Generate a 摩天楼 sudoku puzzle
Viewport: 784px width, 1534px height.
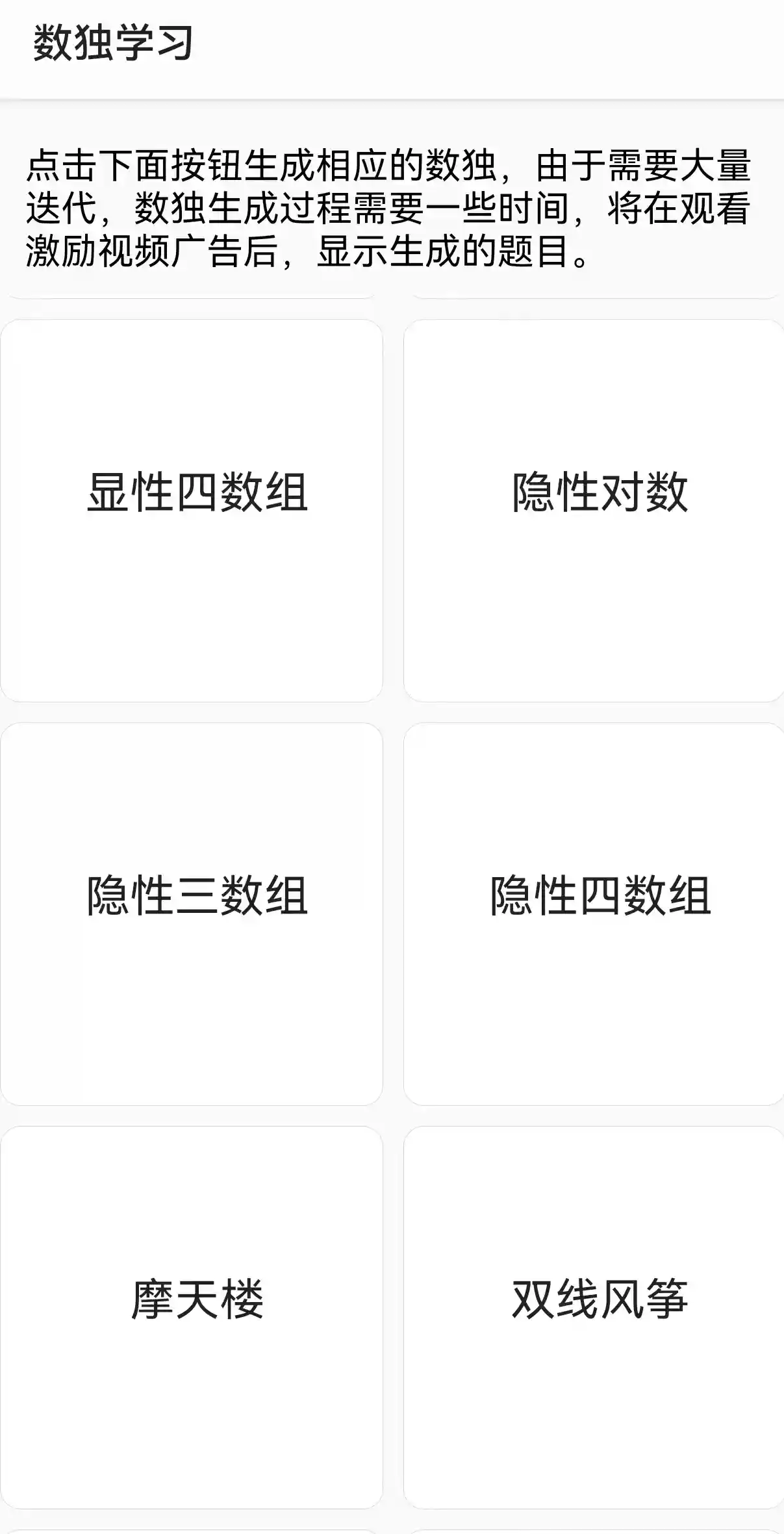[192, 1317]
